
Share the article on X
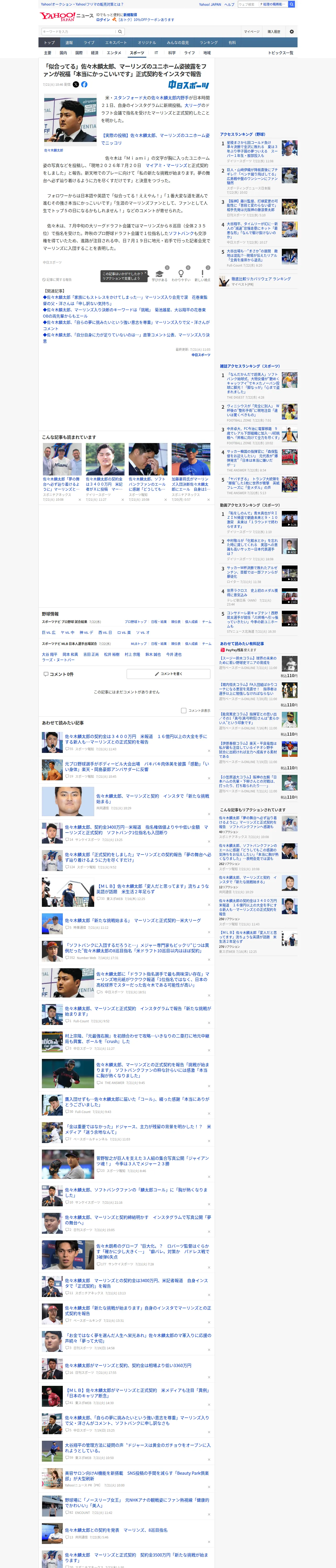(x=76, y=85)
